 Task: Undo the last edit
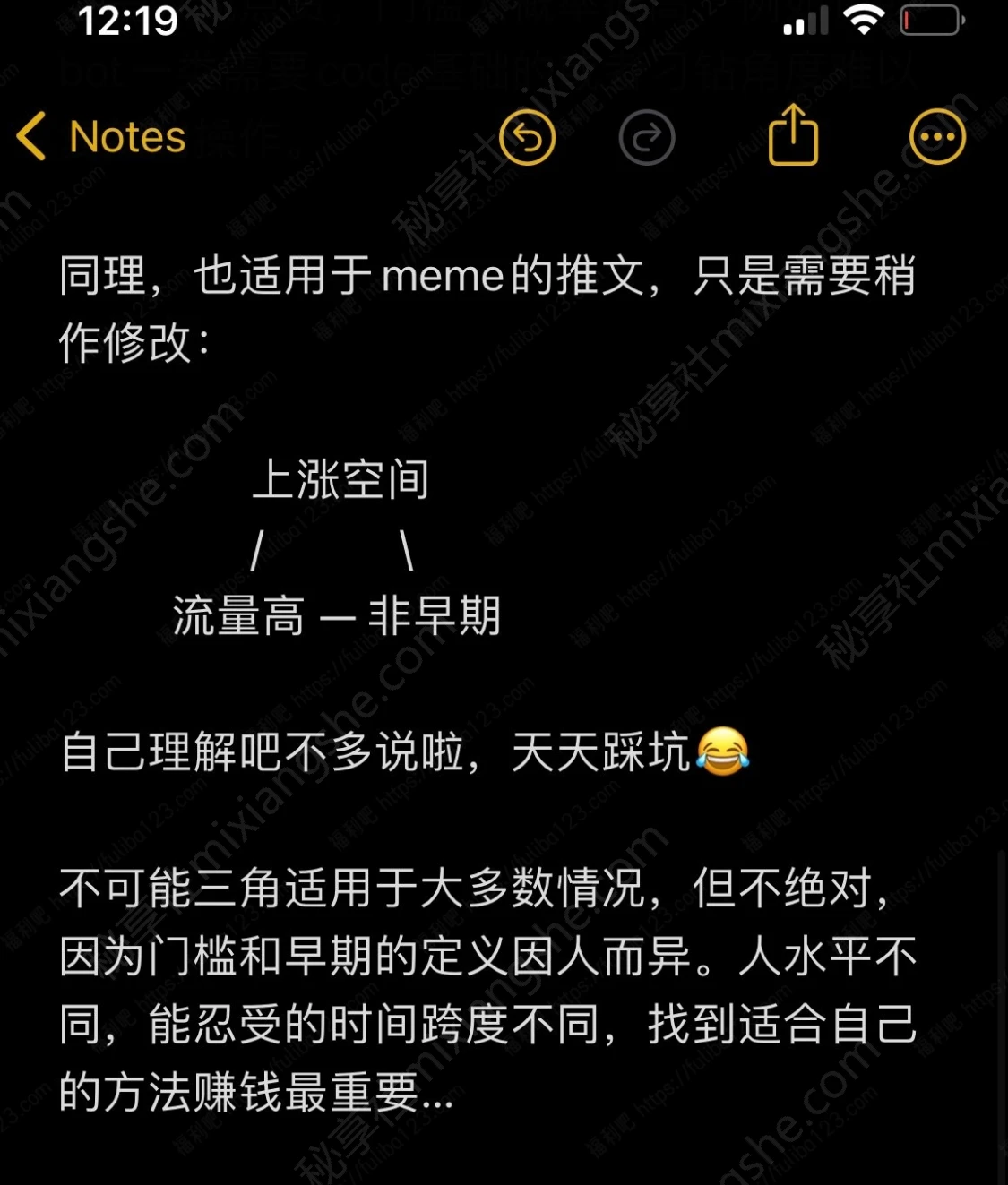click(527, 137)
